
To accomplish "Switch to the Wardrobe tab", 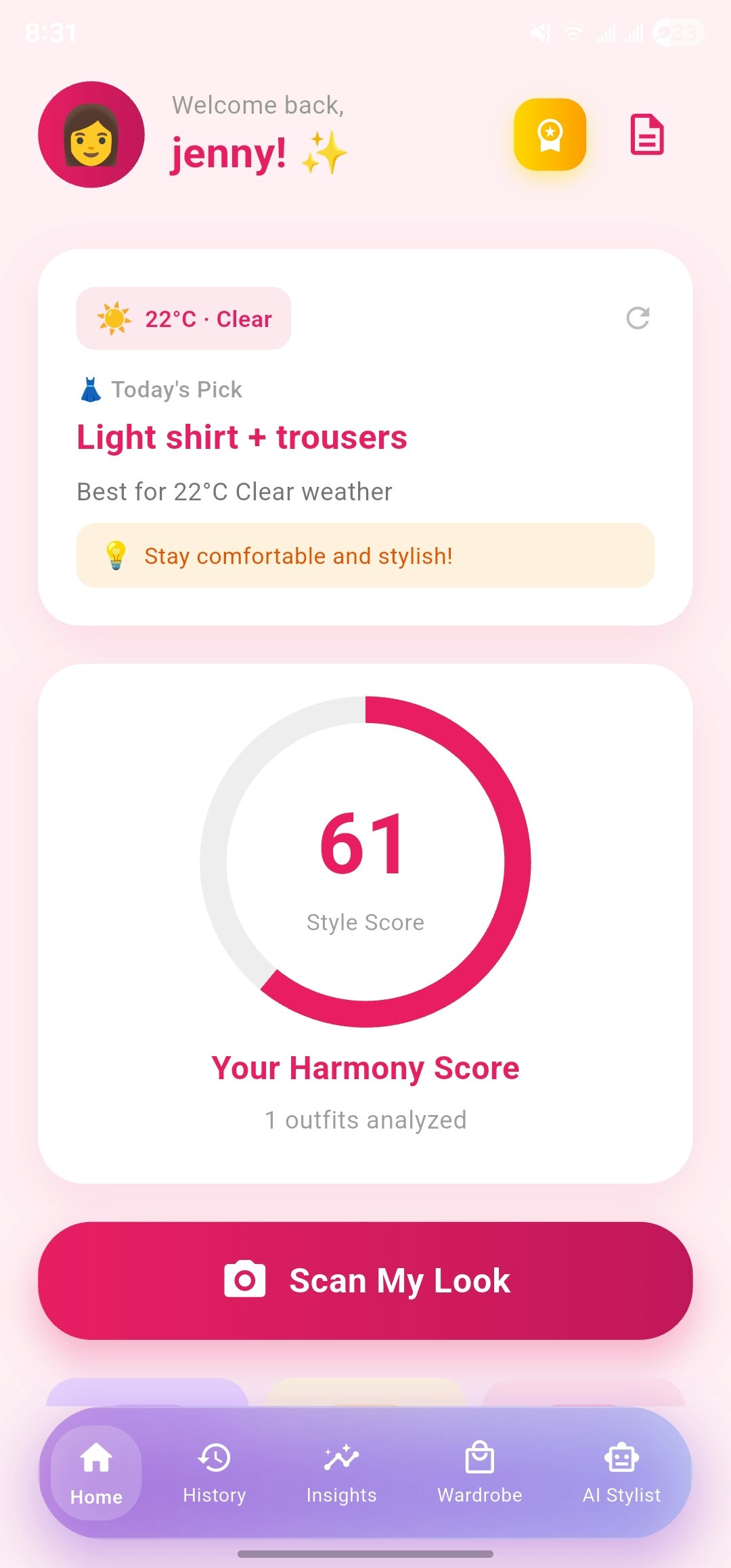I will coord(479,1472).
